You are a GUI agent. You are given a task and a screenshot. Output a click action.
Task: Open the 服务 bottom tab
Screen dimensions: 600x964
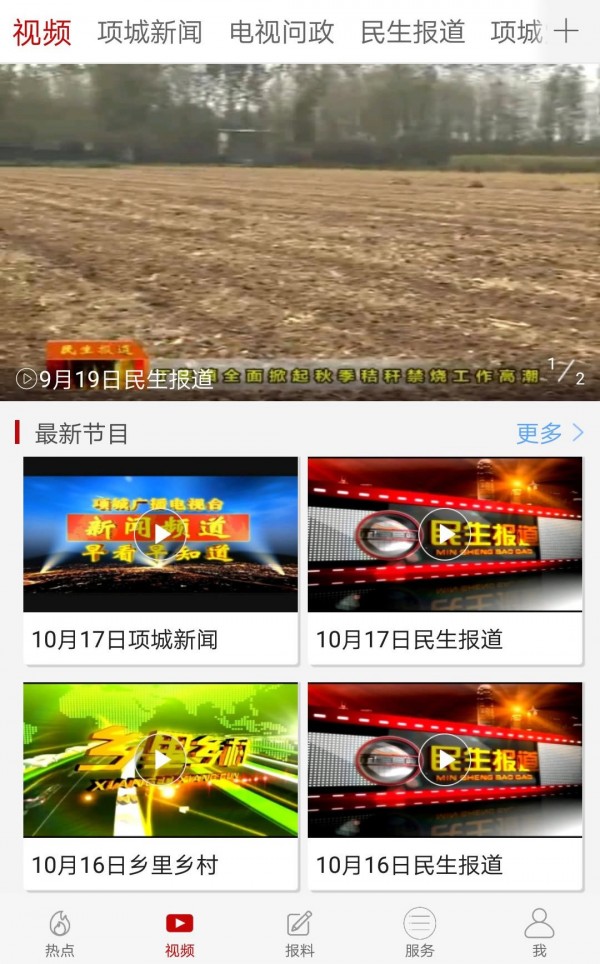point(420,932)
